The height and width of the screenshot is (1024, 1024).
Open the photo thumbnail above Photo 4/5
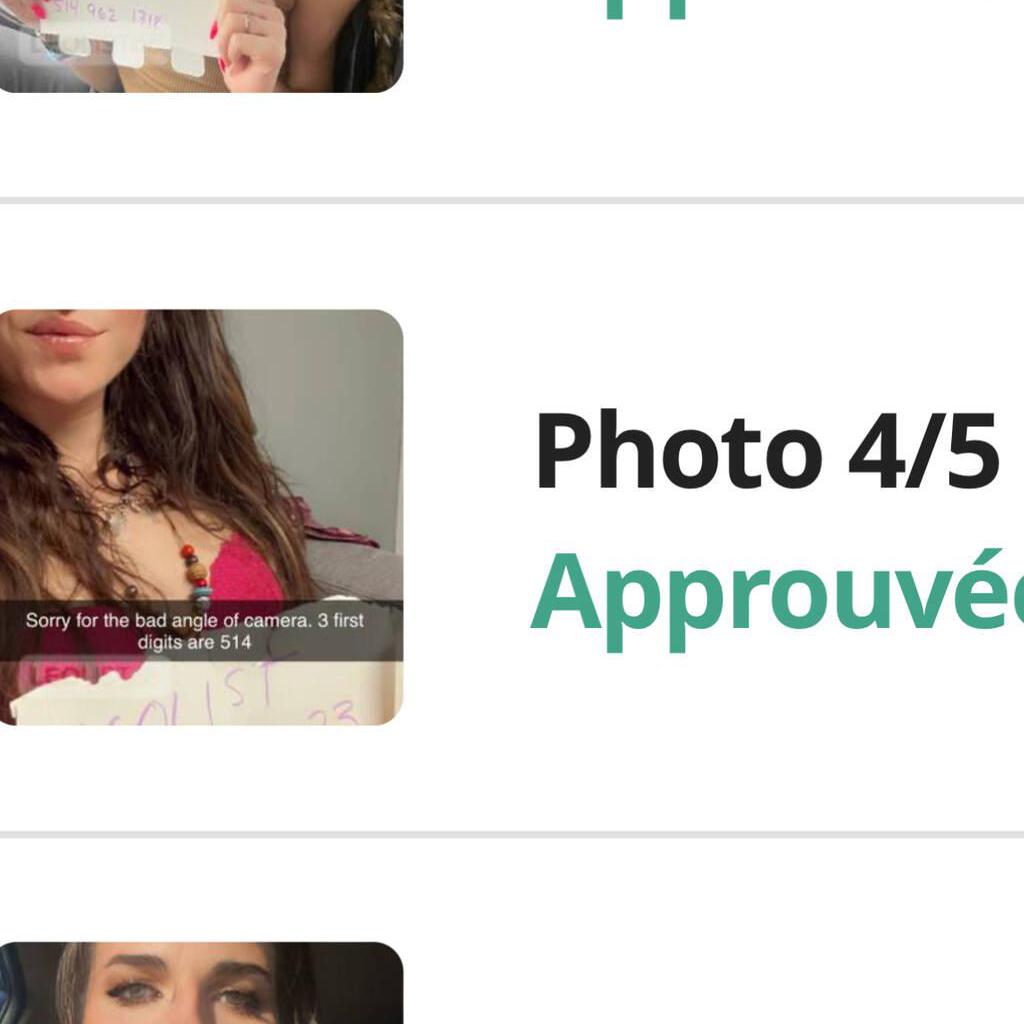pos(200,45)
